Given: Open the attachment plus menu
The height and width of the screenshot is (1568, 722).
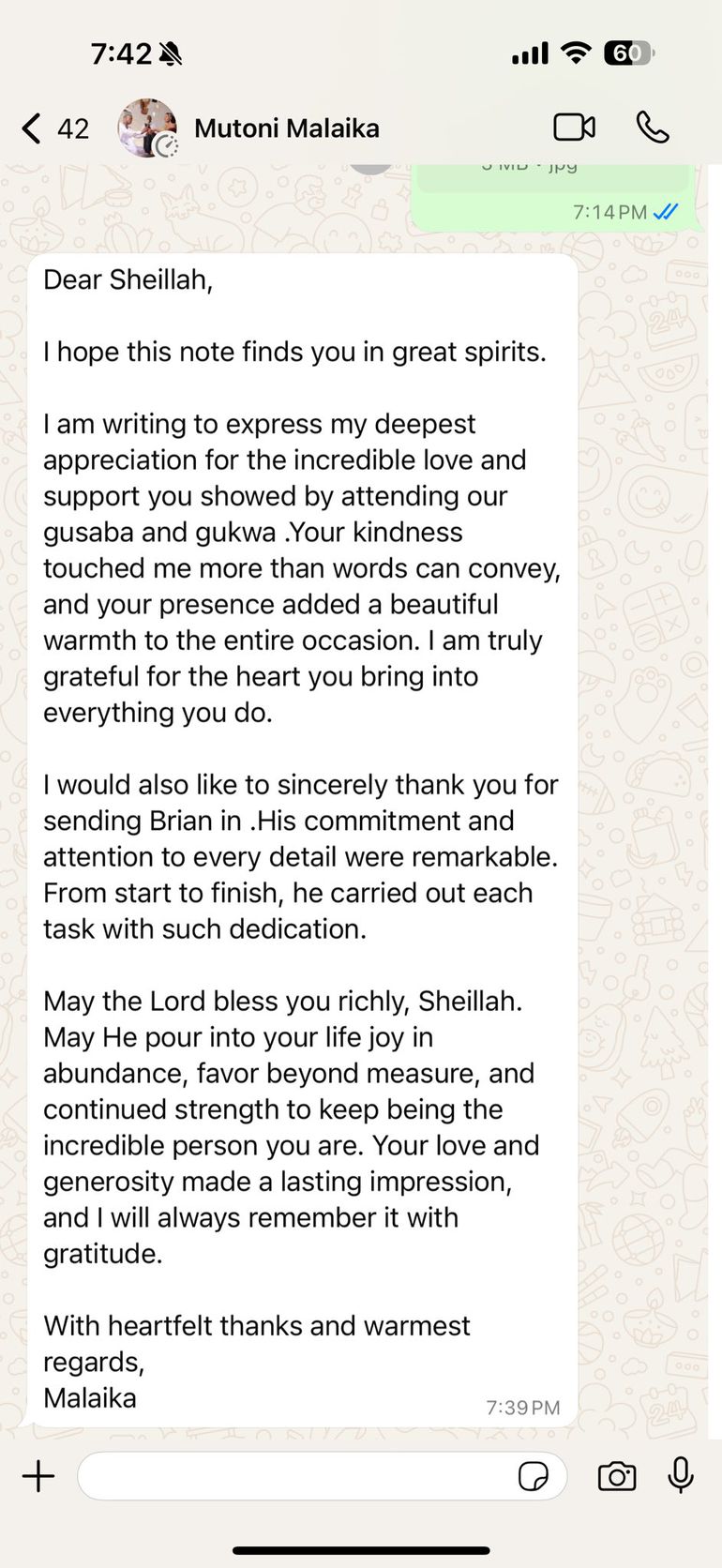Looking at the screenshot, I should tap(38, 1477).
